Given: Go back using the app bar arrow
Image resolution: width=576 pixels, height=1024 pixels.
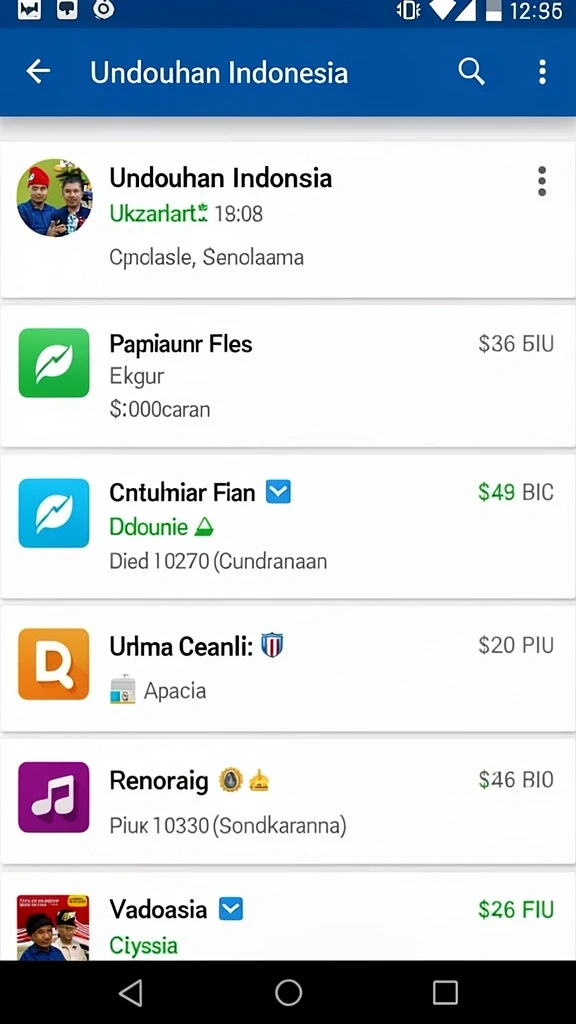Looking at the screenshot, I should pos(38,71).
